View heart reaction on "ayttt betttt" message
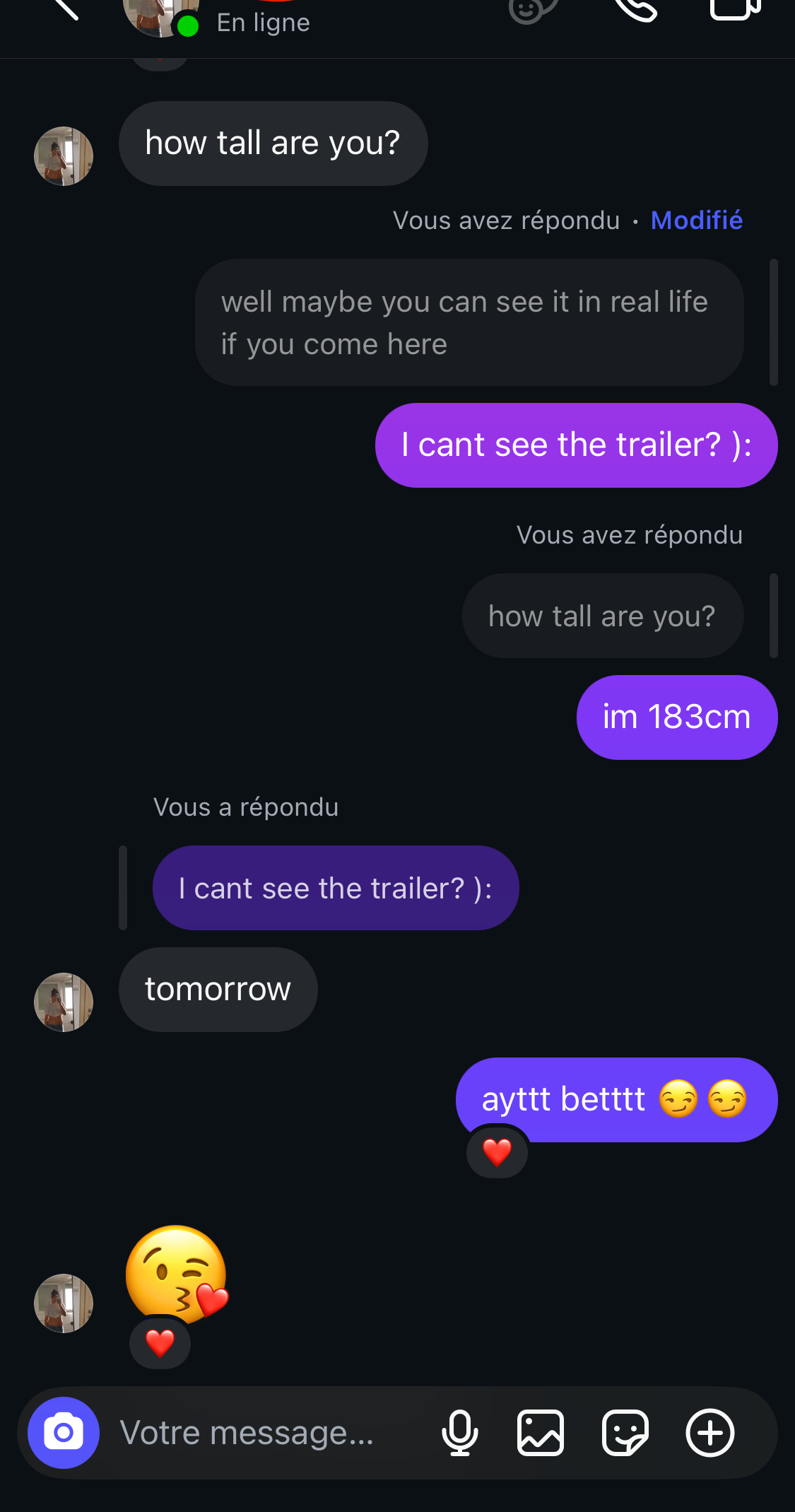Screen dimensions: 795x1512 click(497, 1152)
